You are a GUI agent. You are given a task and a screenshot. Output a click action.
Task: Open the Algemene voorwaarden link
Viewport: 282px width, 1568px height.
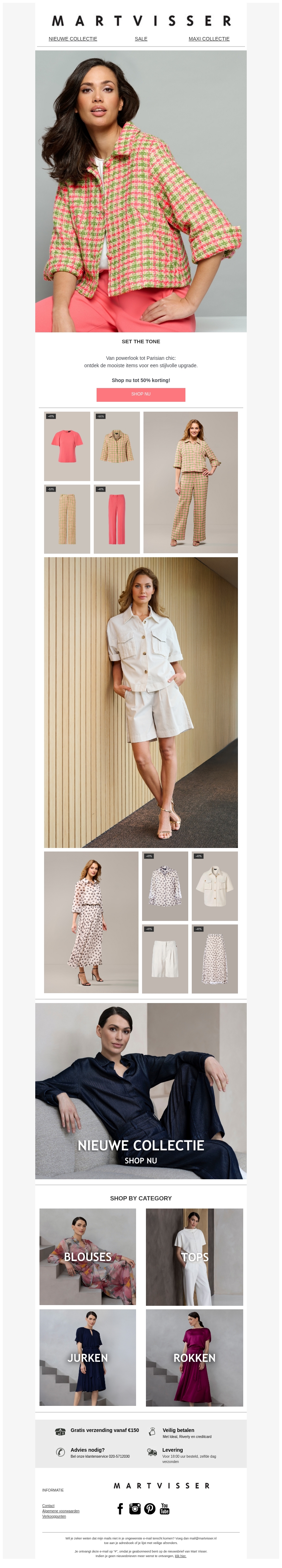(60, 1511)
